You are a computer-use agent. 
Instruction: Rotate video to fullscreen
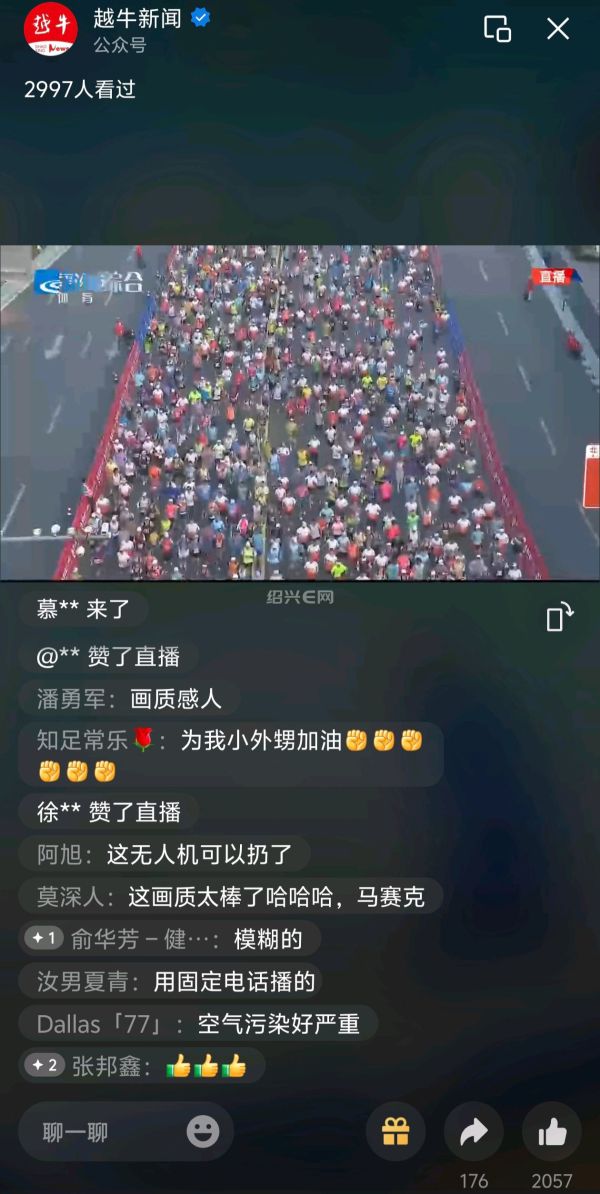pos(559,618)
